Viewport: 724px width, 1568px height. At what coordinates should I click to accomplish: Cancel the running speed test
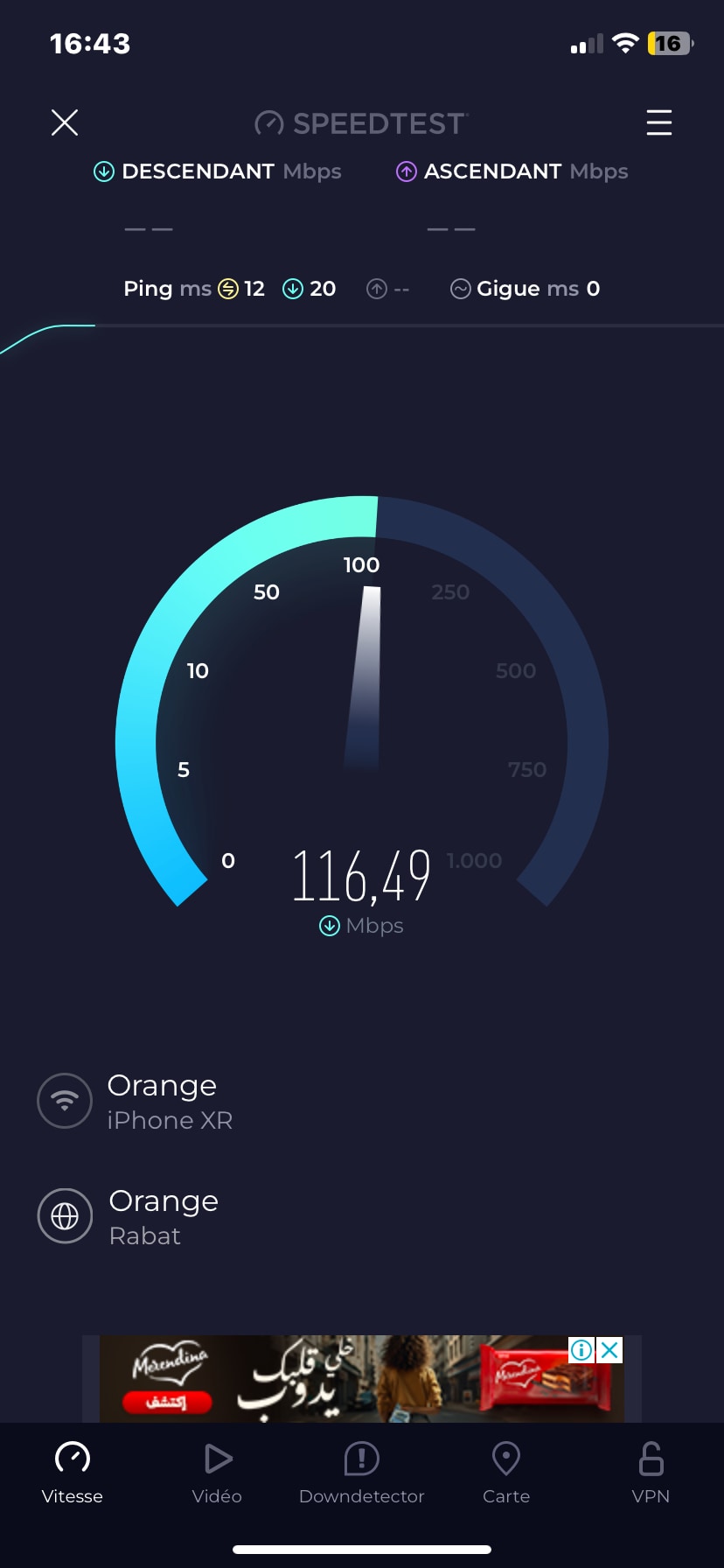coord(65,122)
